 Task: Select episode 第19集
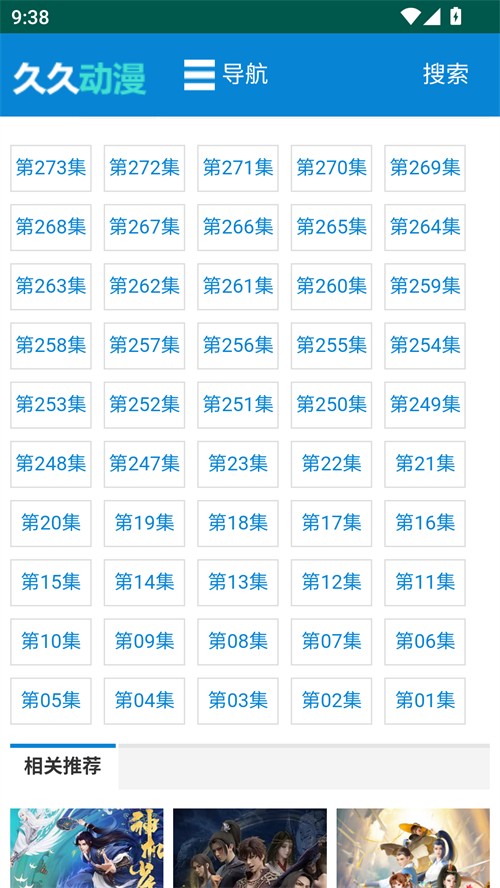(x=144, y=523)
